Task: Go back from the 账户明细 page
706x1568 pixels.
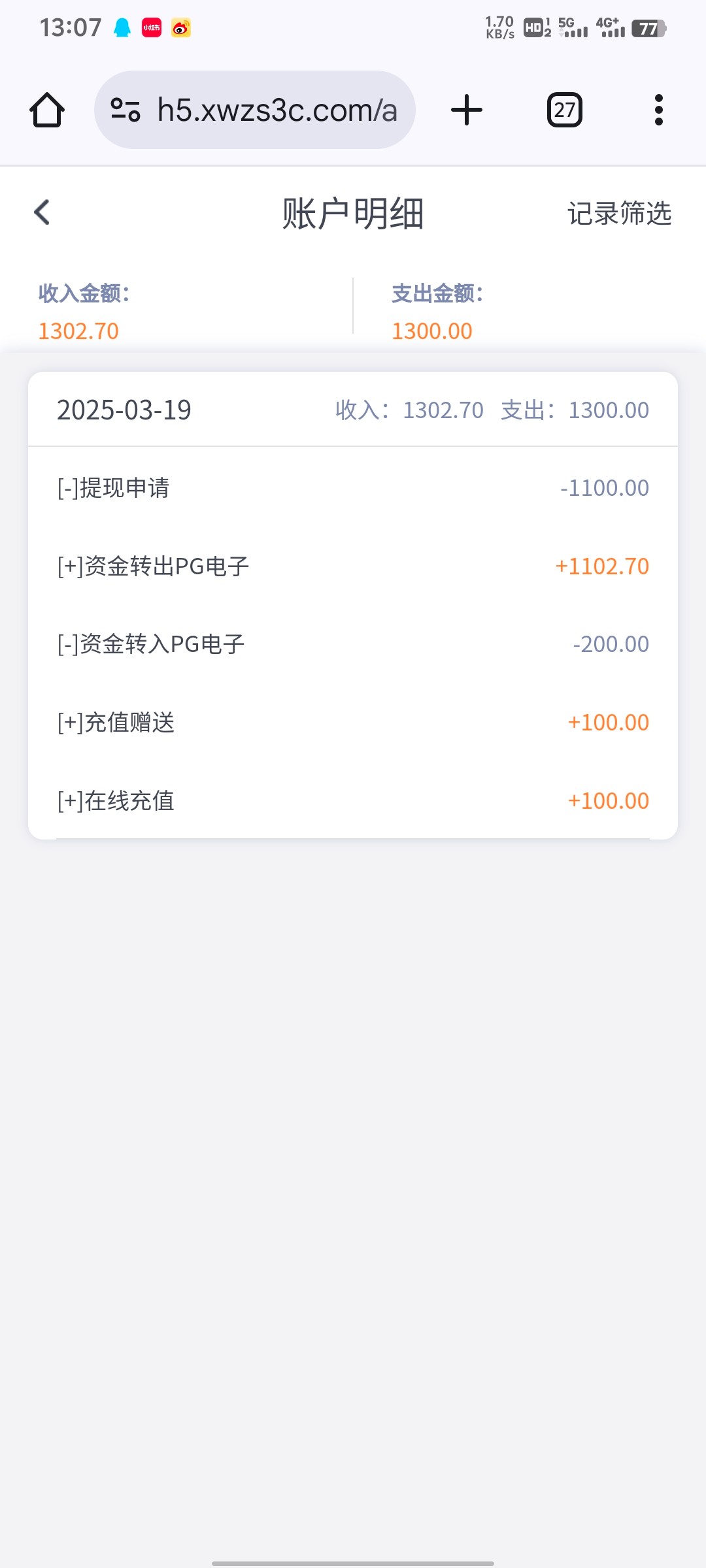Action: (42, 212)
